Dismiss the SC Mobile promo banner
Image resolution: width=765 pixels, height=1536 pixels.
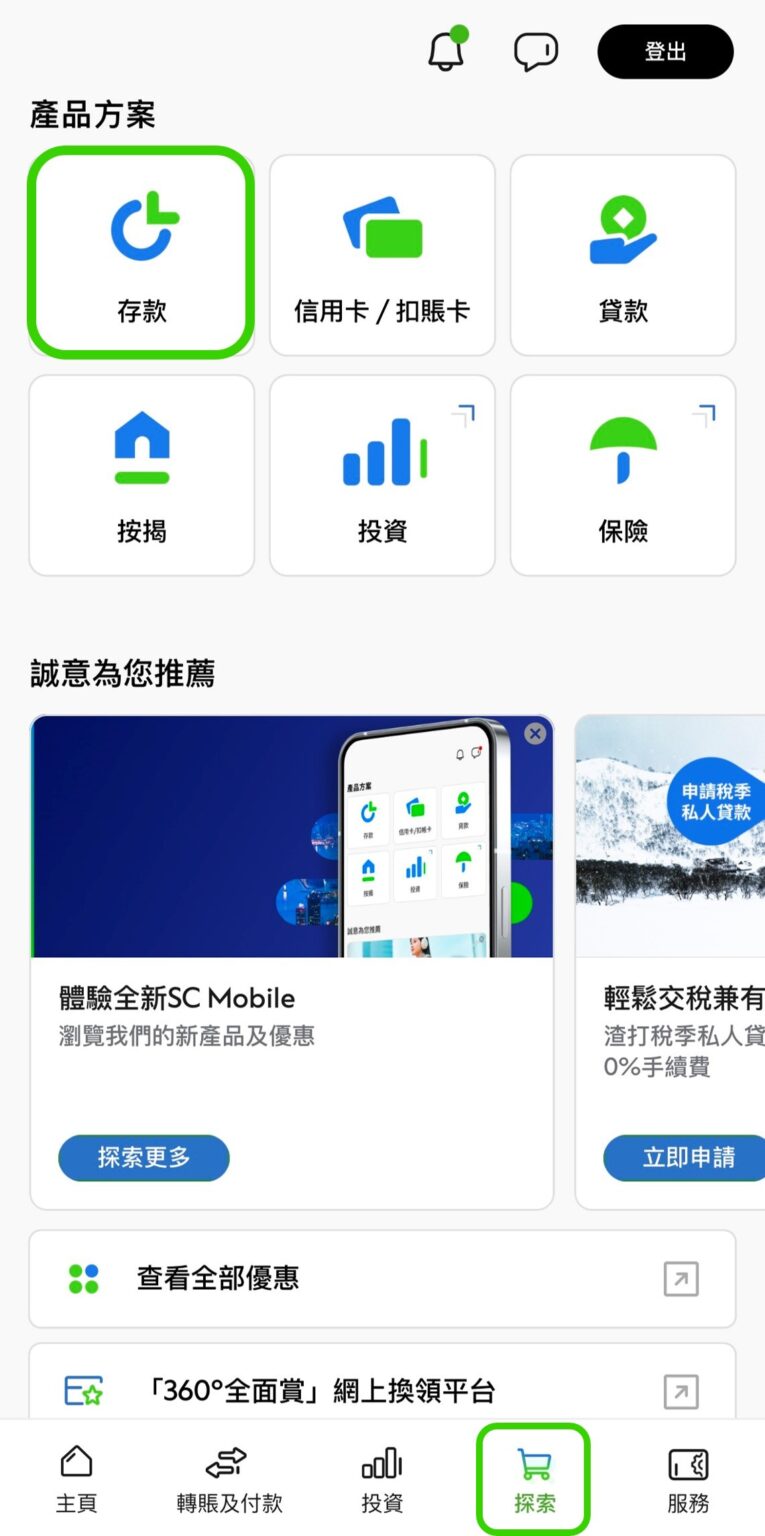coord(534,734)
